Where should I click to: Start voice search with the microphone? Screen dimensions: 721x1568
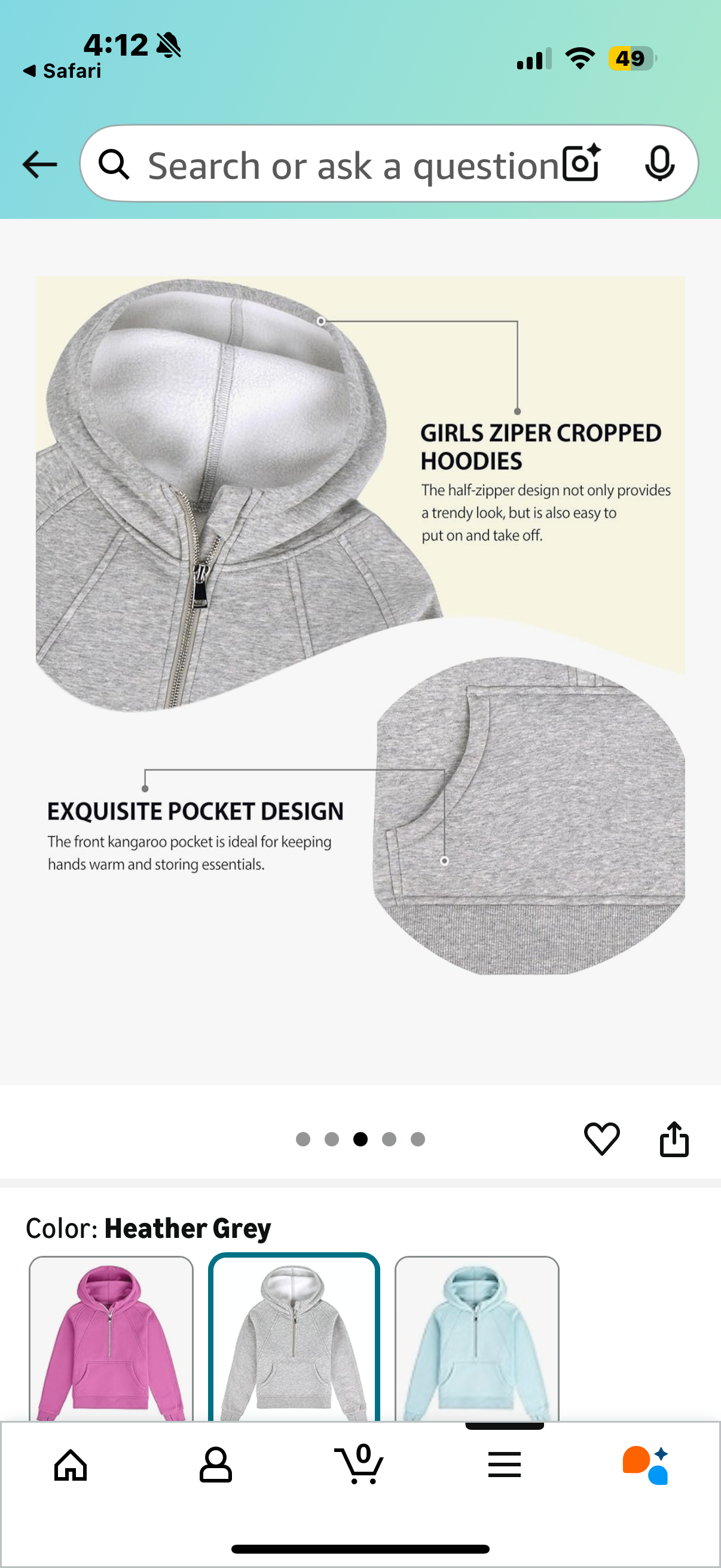[659, 163]
